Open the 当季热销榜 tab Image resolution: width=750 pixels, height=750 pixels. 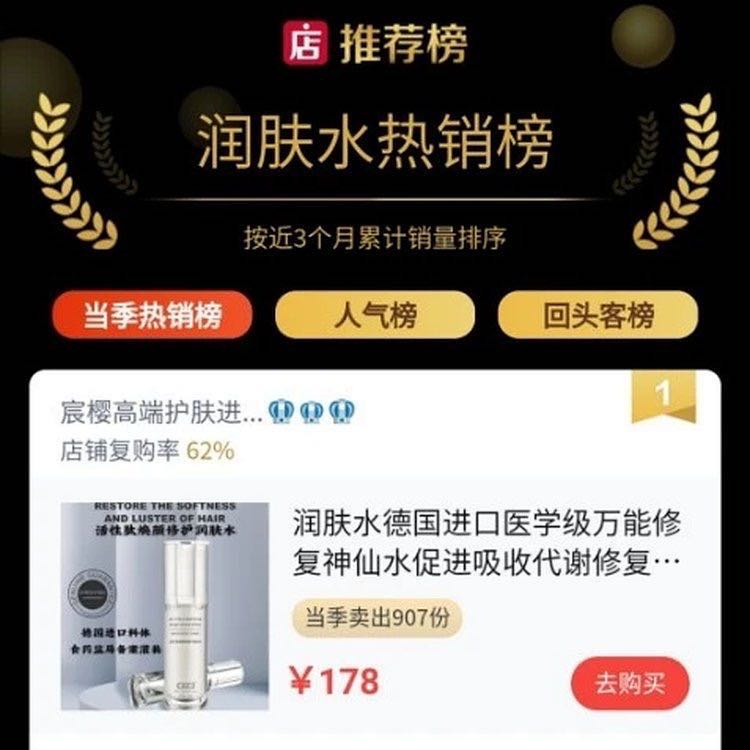[x=151, y=317]
